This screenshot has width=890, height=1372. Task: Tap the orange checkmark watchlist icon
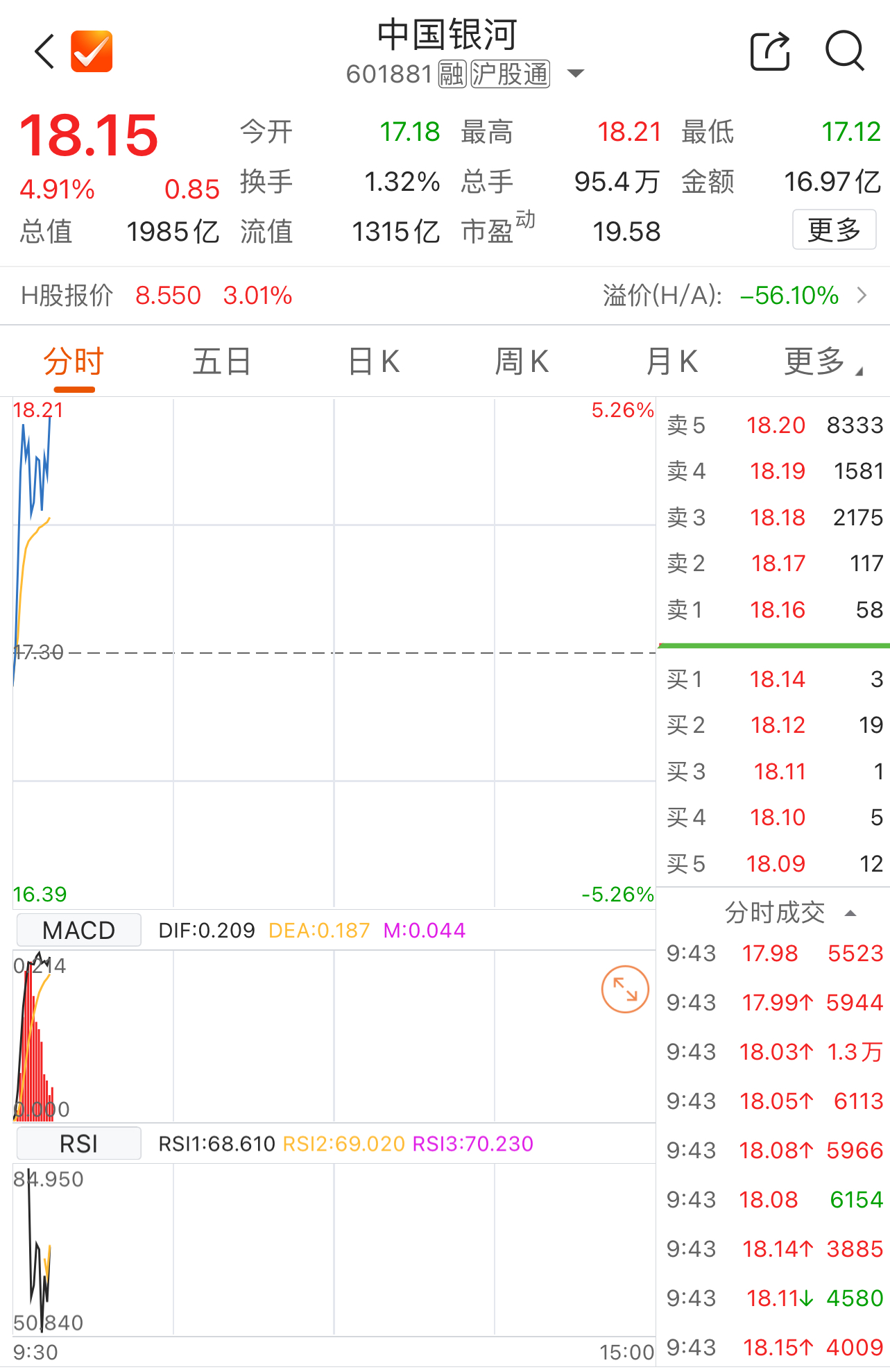92,51
